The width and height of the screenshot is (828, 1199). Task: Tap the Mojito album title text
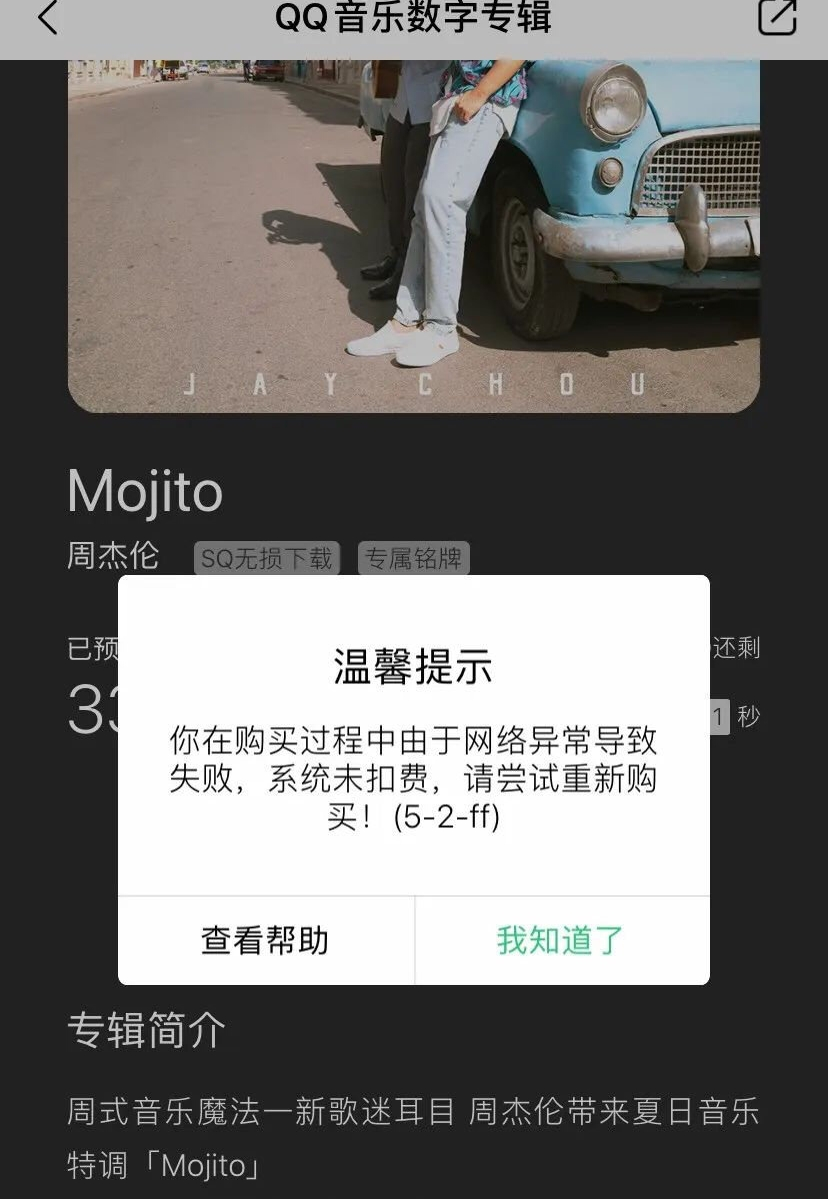[x=143, y=492]
